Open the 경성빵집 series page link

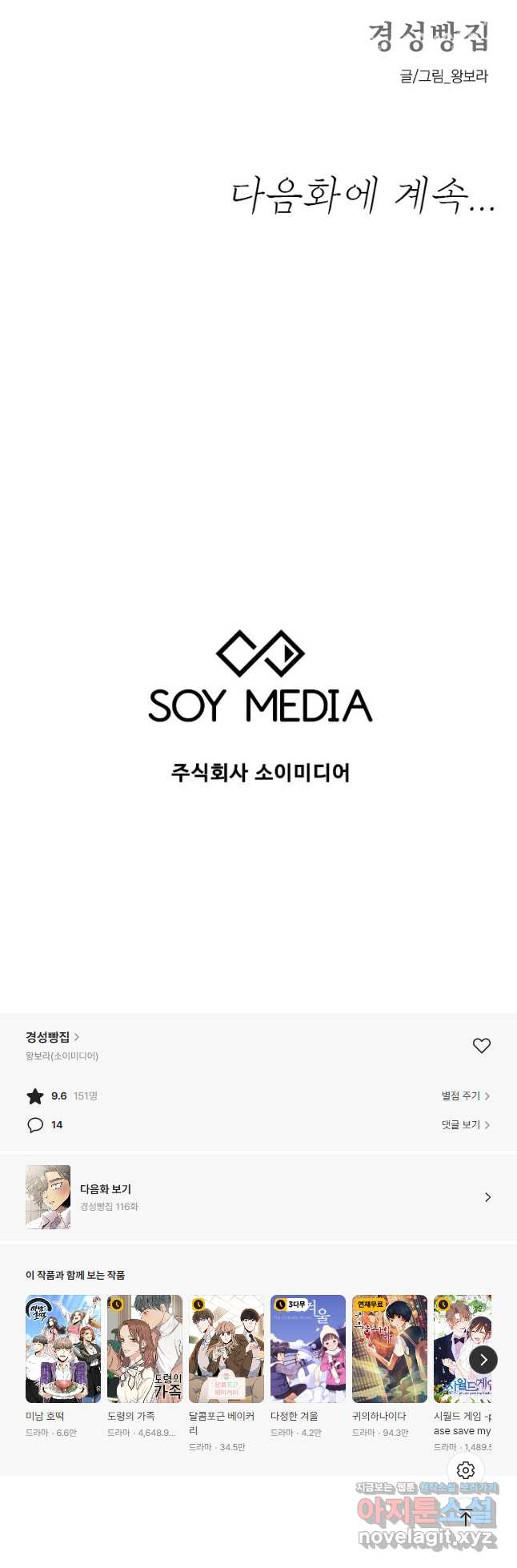(x=52, y=1036)
